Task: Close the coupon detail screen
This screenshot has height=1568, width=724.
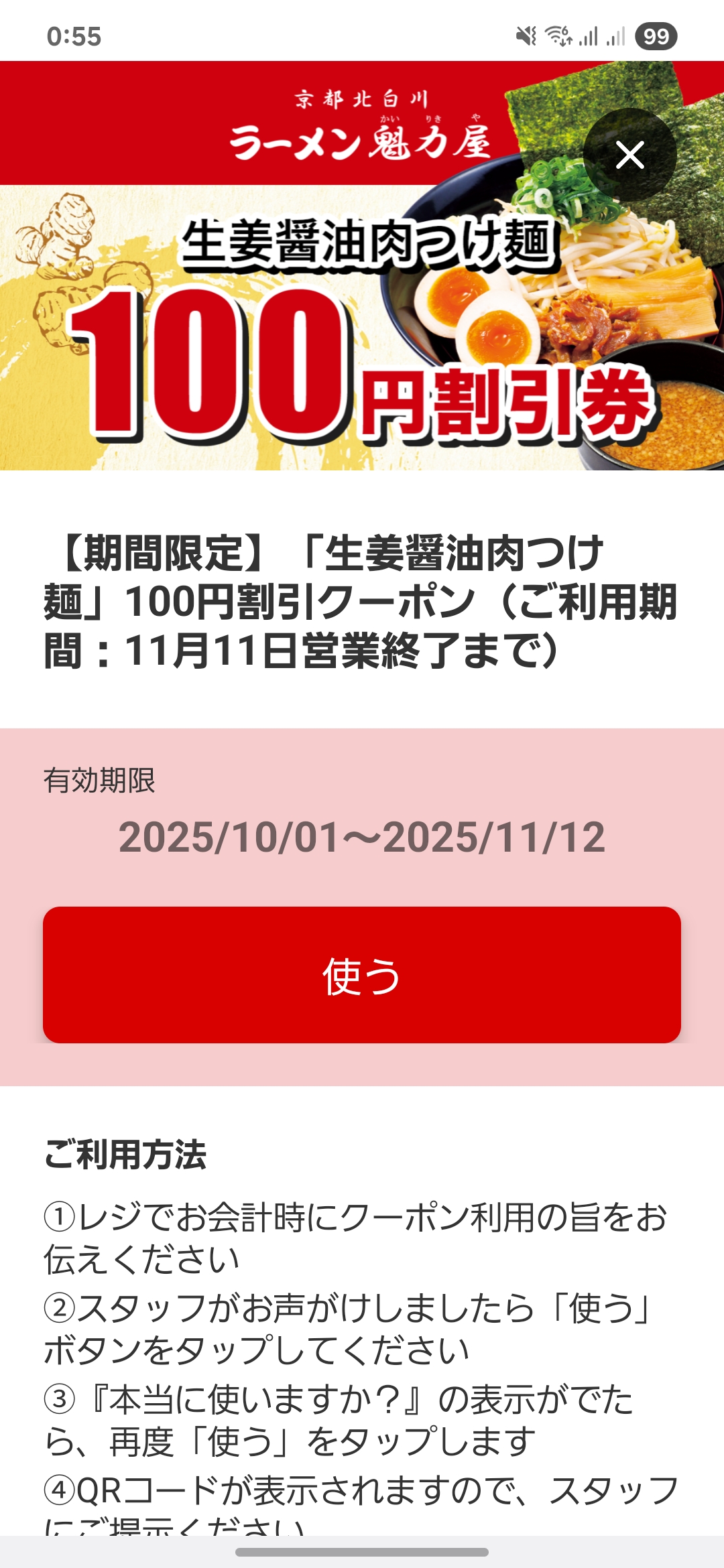Action: [629, 155]
